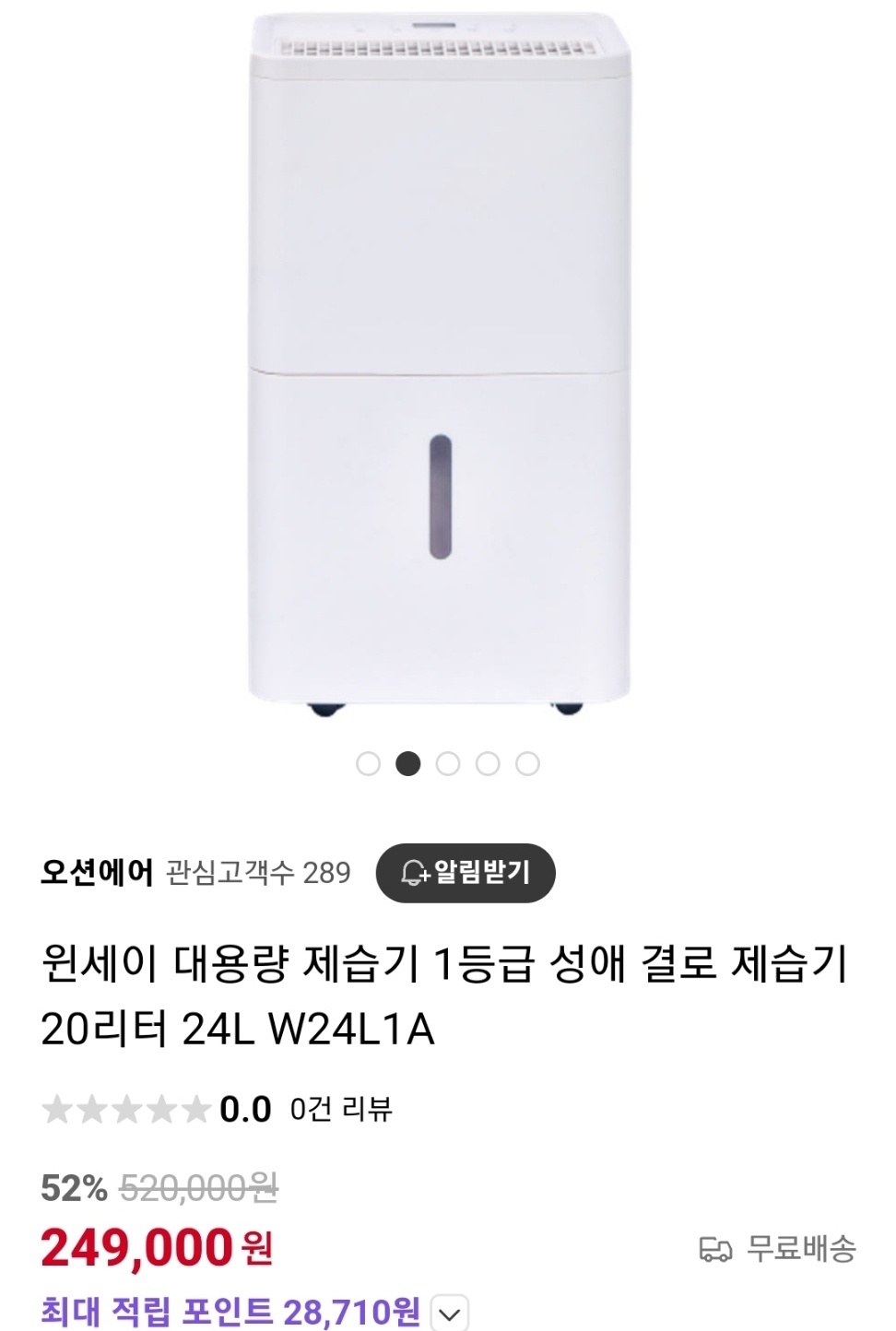896x1331 pixels.
Task: Expand the 최대 적립 포인트 details
Action: click(450, 1313)
